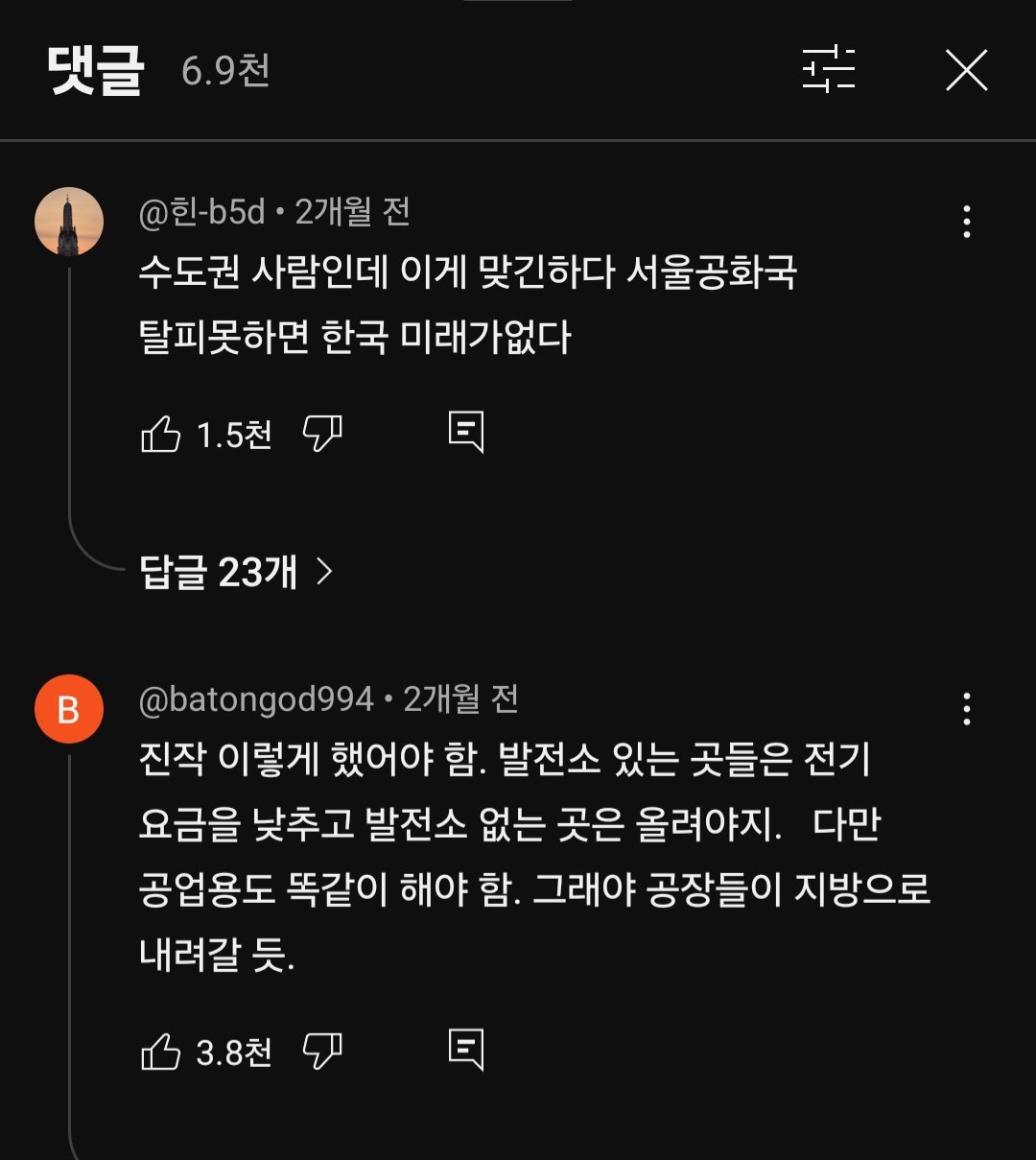The height and width of the screenshot is (1160, 1036).
Task: Dislike the comment by @힌-b5d
Action: (x=322, y=435)
